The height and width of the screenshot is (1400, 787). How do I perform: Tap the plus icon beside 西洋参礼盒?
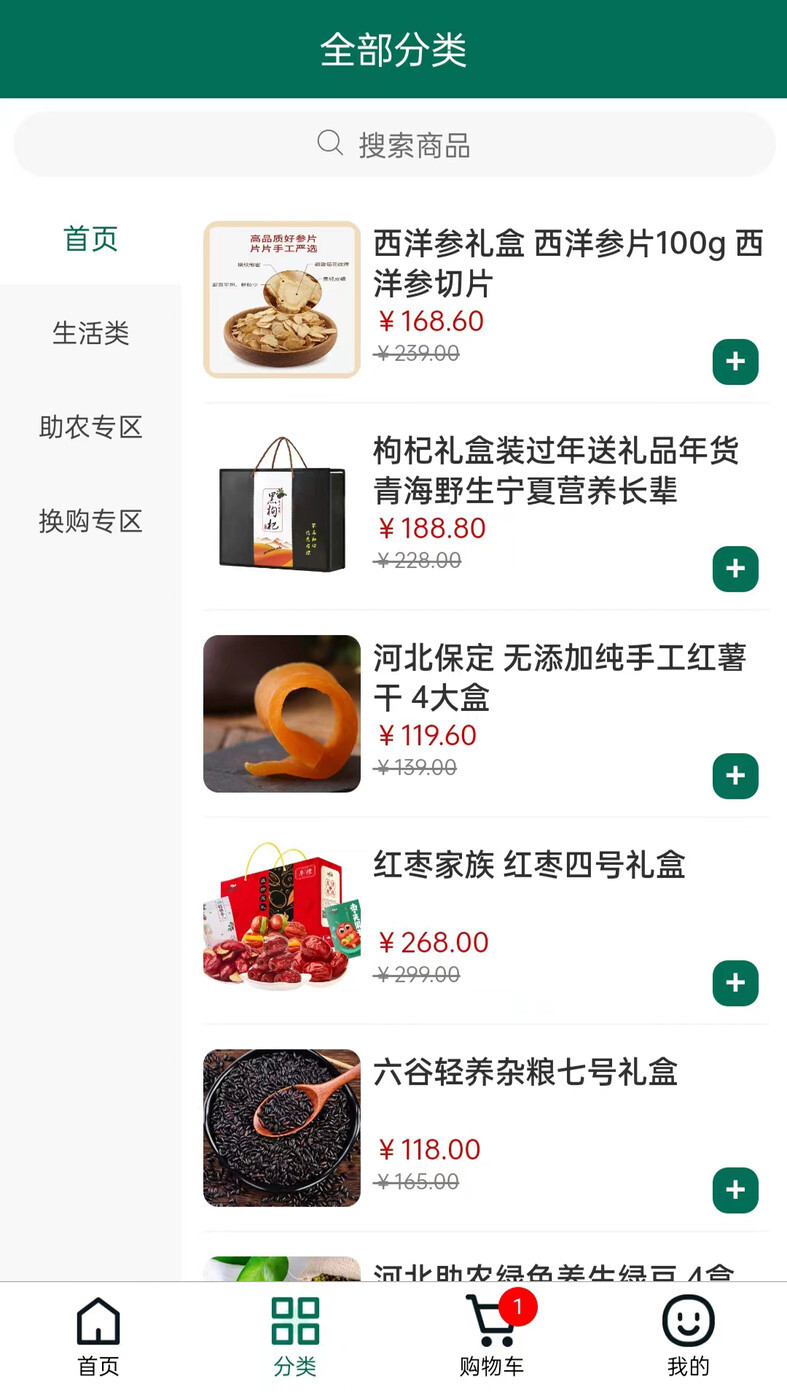point(735,362)
